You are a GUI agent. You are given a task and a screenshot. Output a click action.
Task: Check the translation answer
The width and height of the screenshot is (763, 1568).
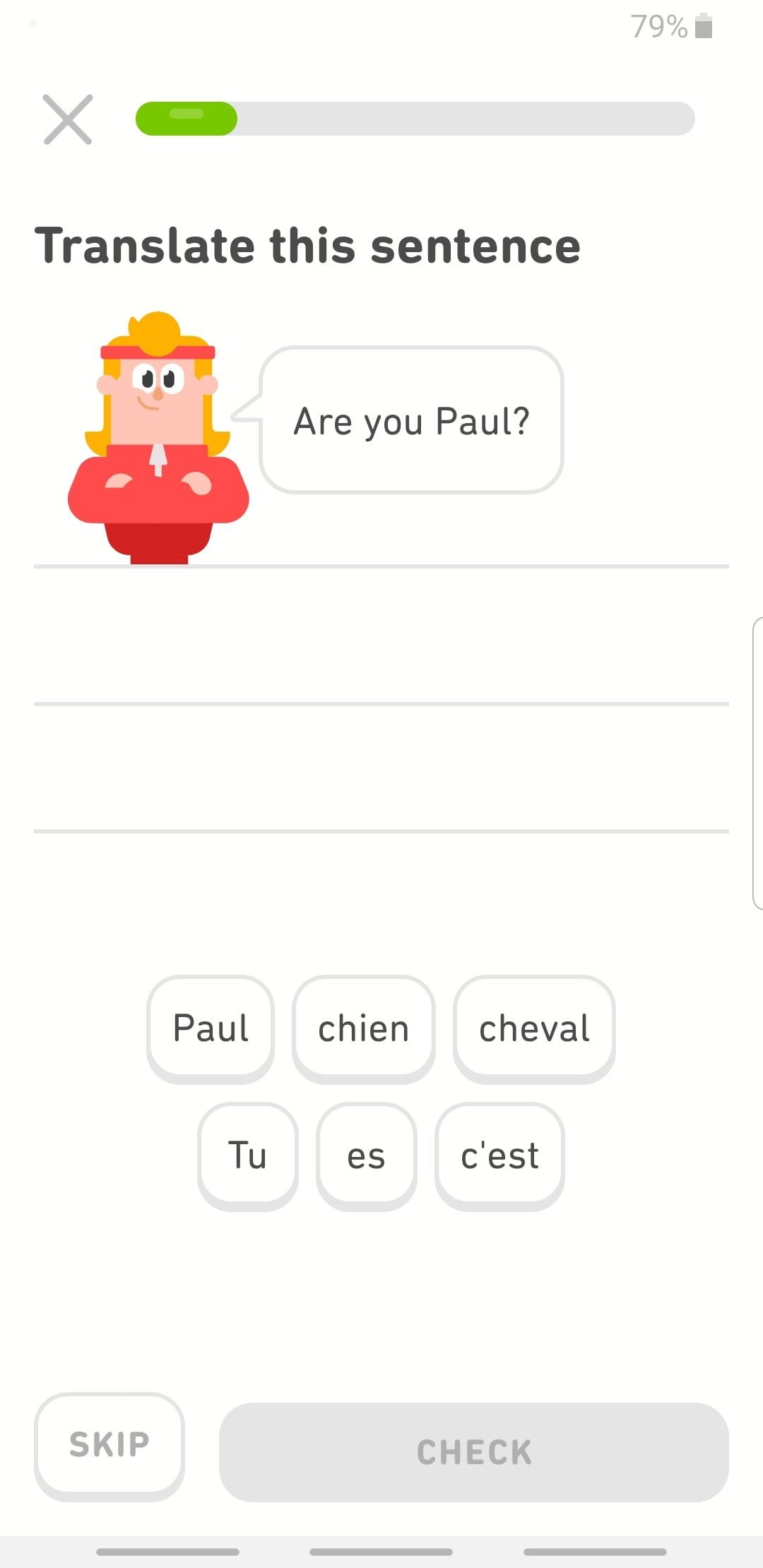point(473,1452)
